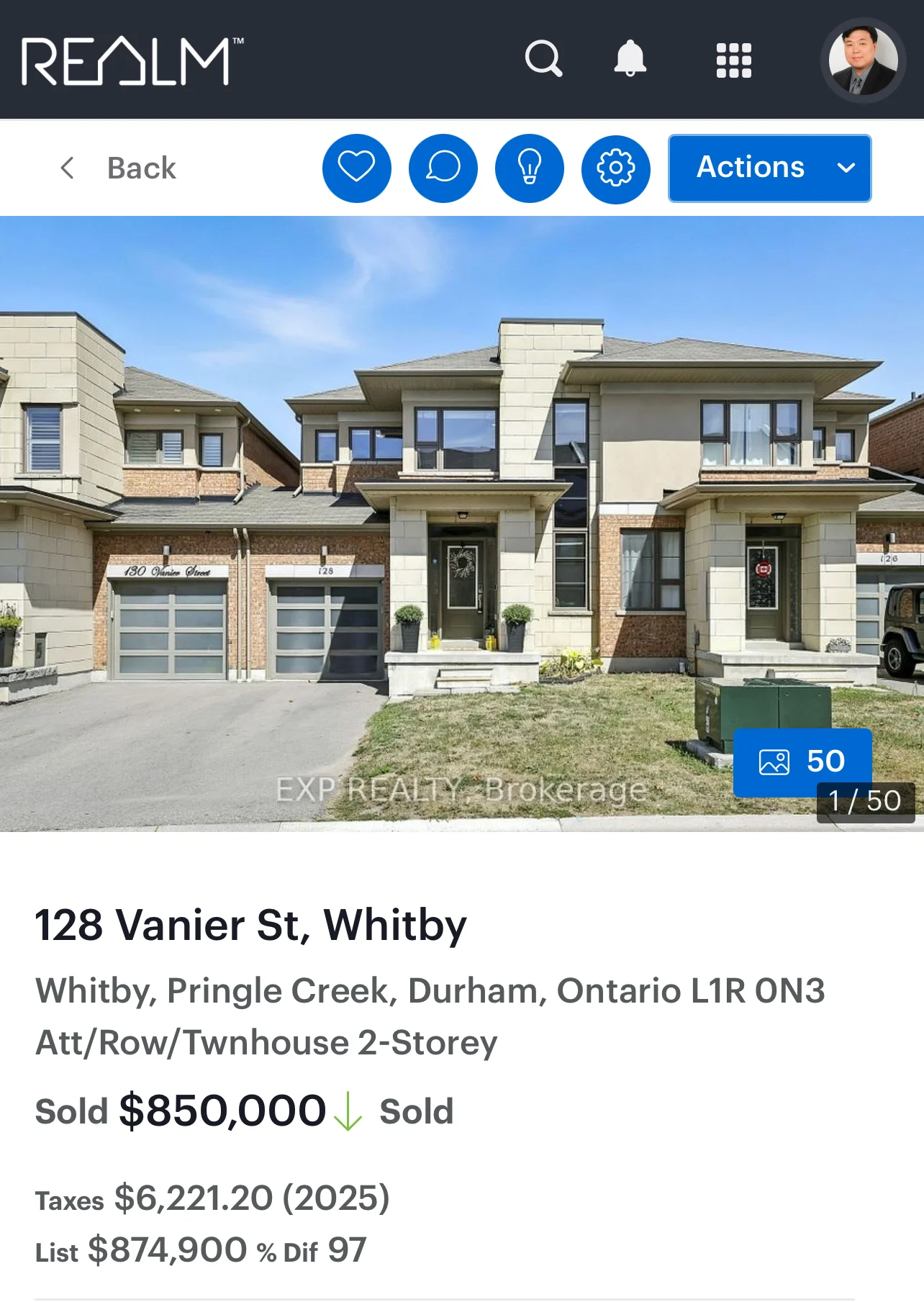Open listing settings gear
This screenshot has width=924, height=1302.
click(616, 168)
